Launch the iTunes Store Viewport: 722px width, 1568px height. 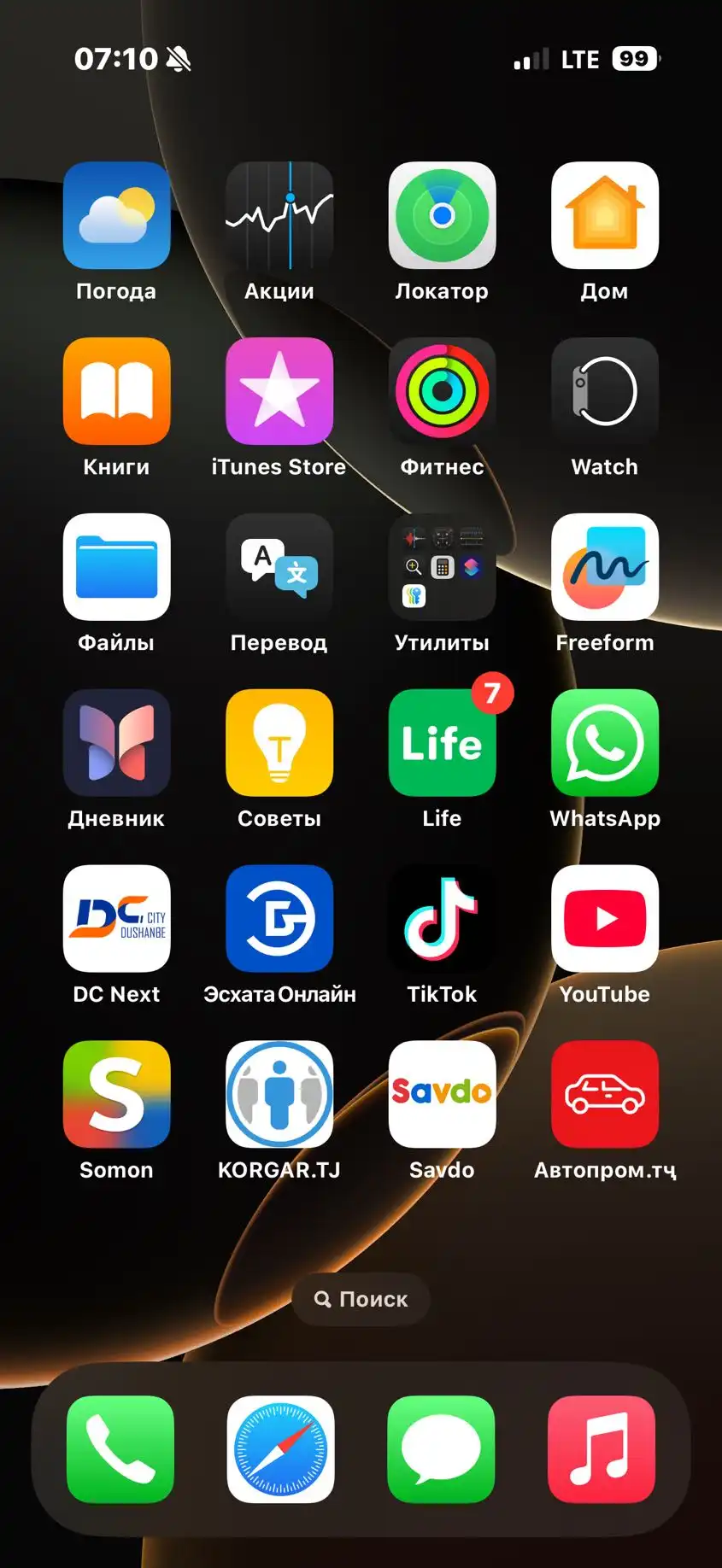(279, 392)
